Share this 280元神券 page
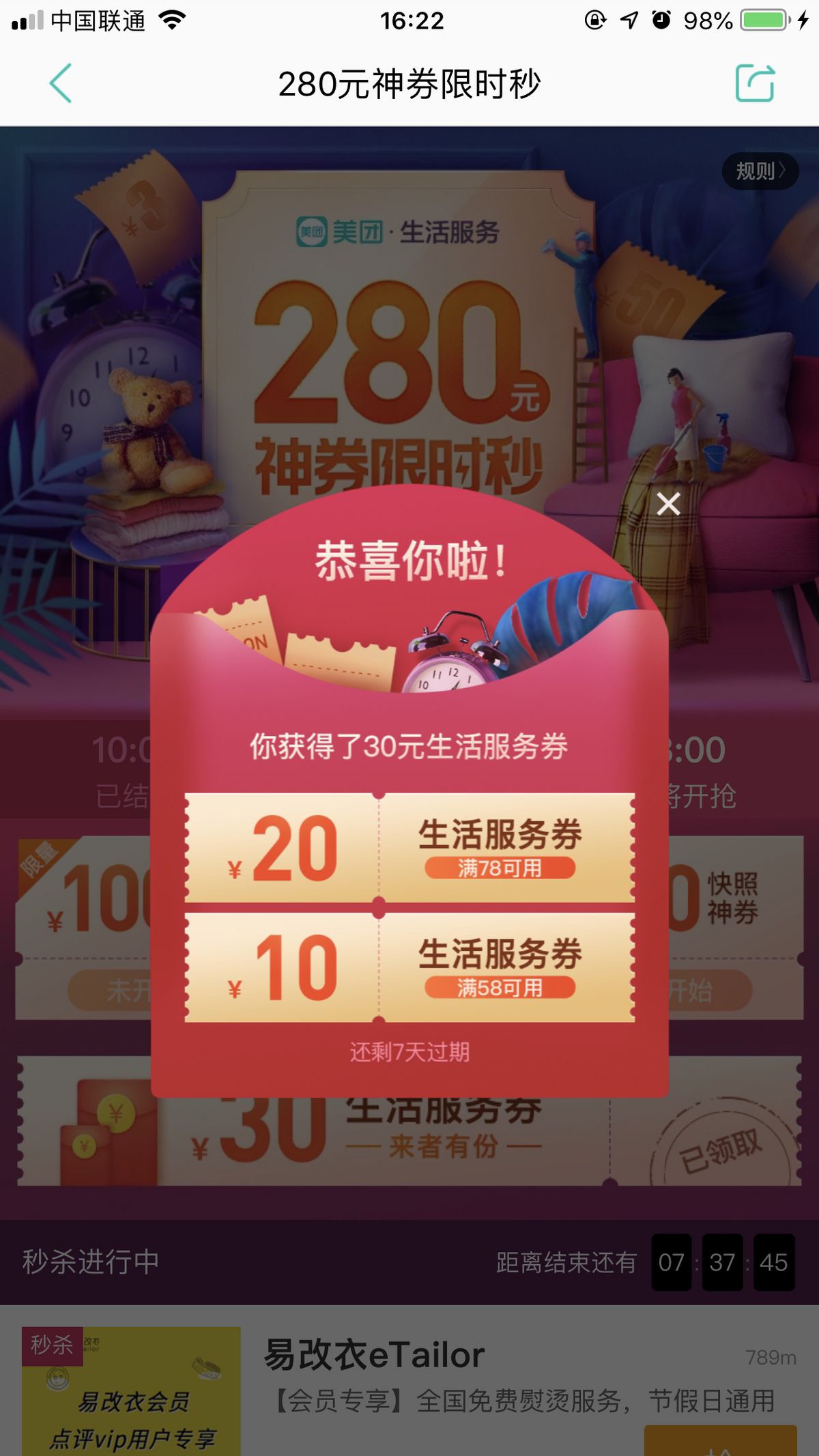The height and width of the screenshot is (1456, 819). click(755, 83)
